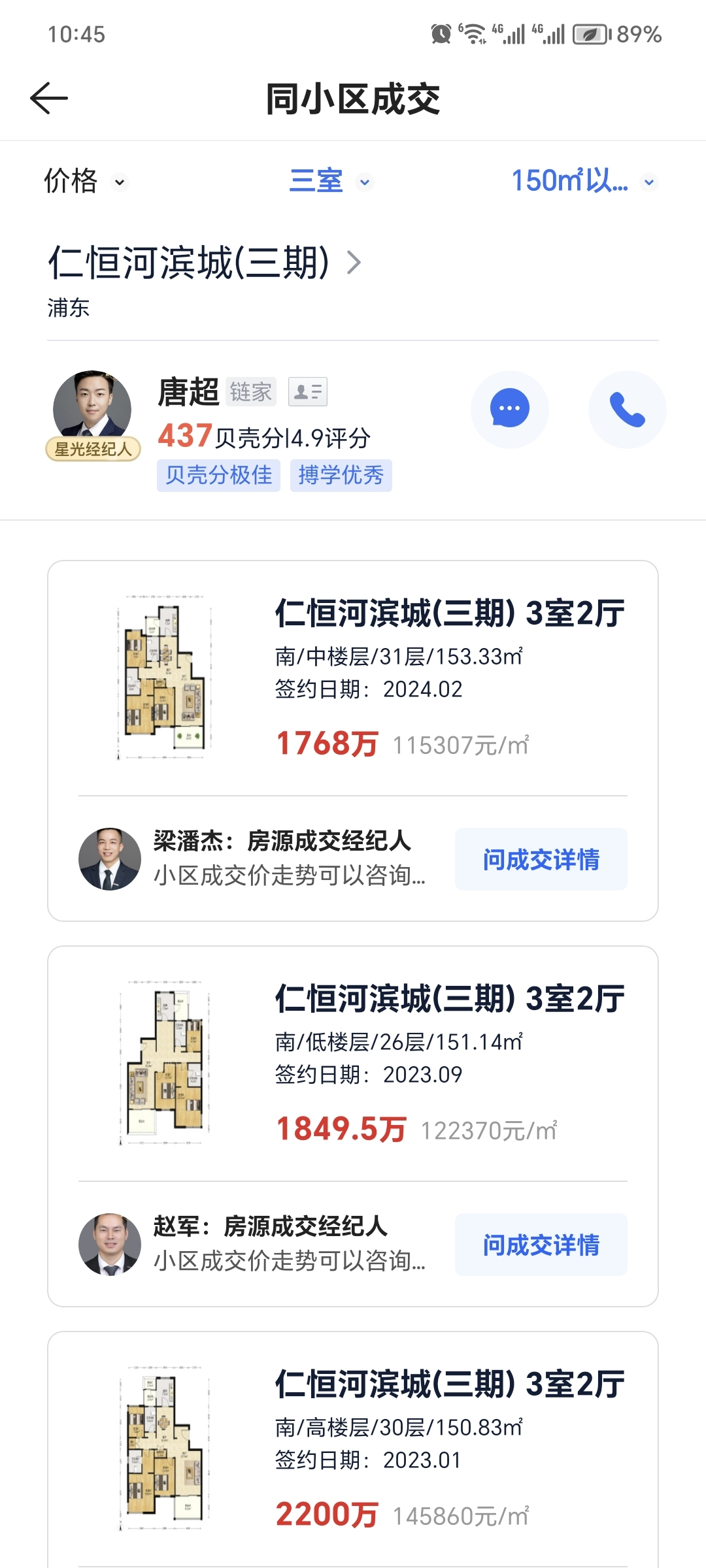Screen dimensions: 706x1568
Task: Open the chat message icon for agent 唐超
Action: pyautogui.click(x=510, y=409)
